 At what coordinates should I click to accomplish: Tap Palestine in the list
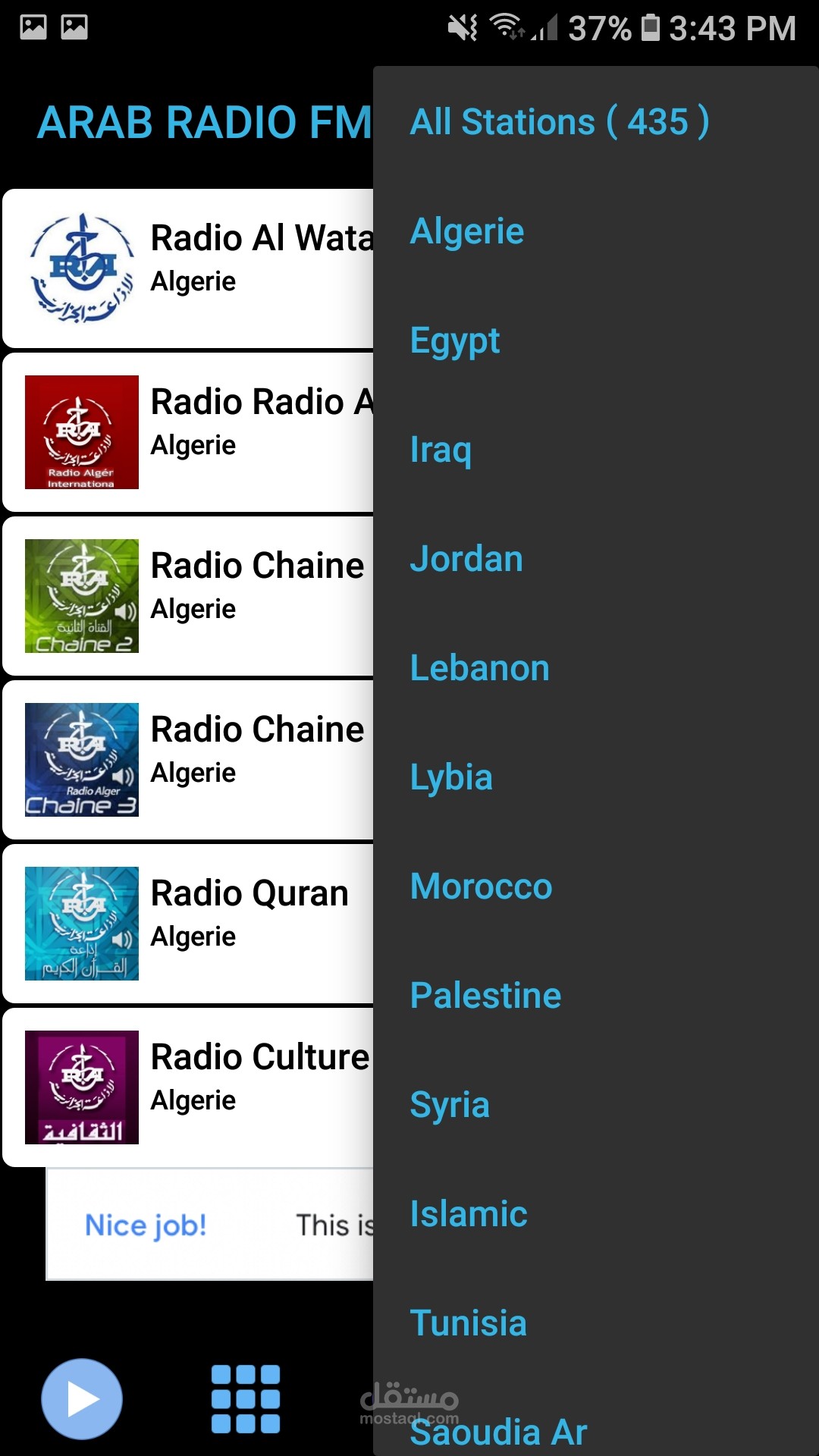[x=485, y=996]
